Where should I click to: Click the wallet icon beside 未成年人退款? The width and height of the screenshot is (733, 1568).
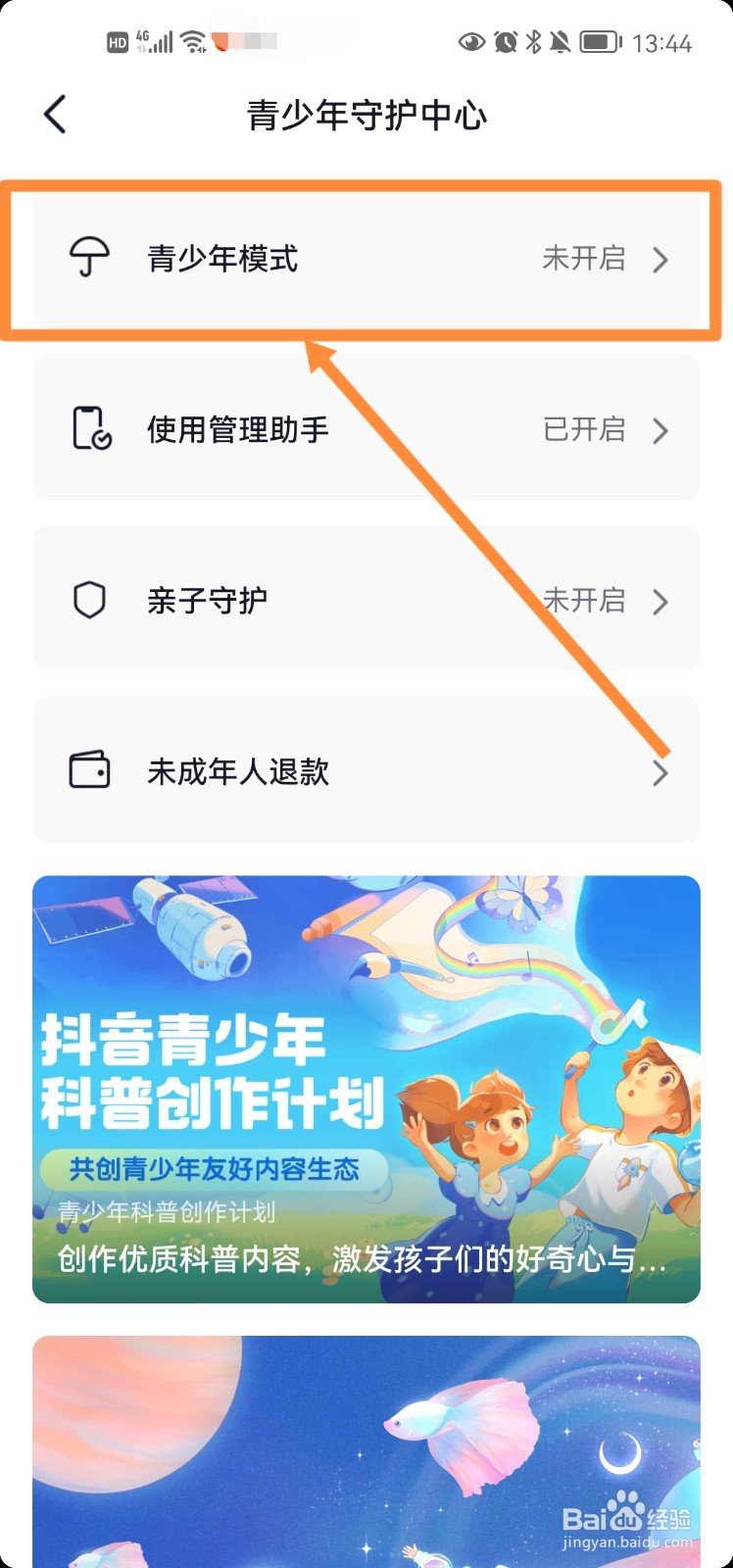point(89,771)
